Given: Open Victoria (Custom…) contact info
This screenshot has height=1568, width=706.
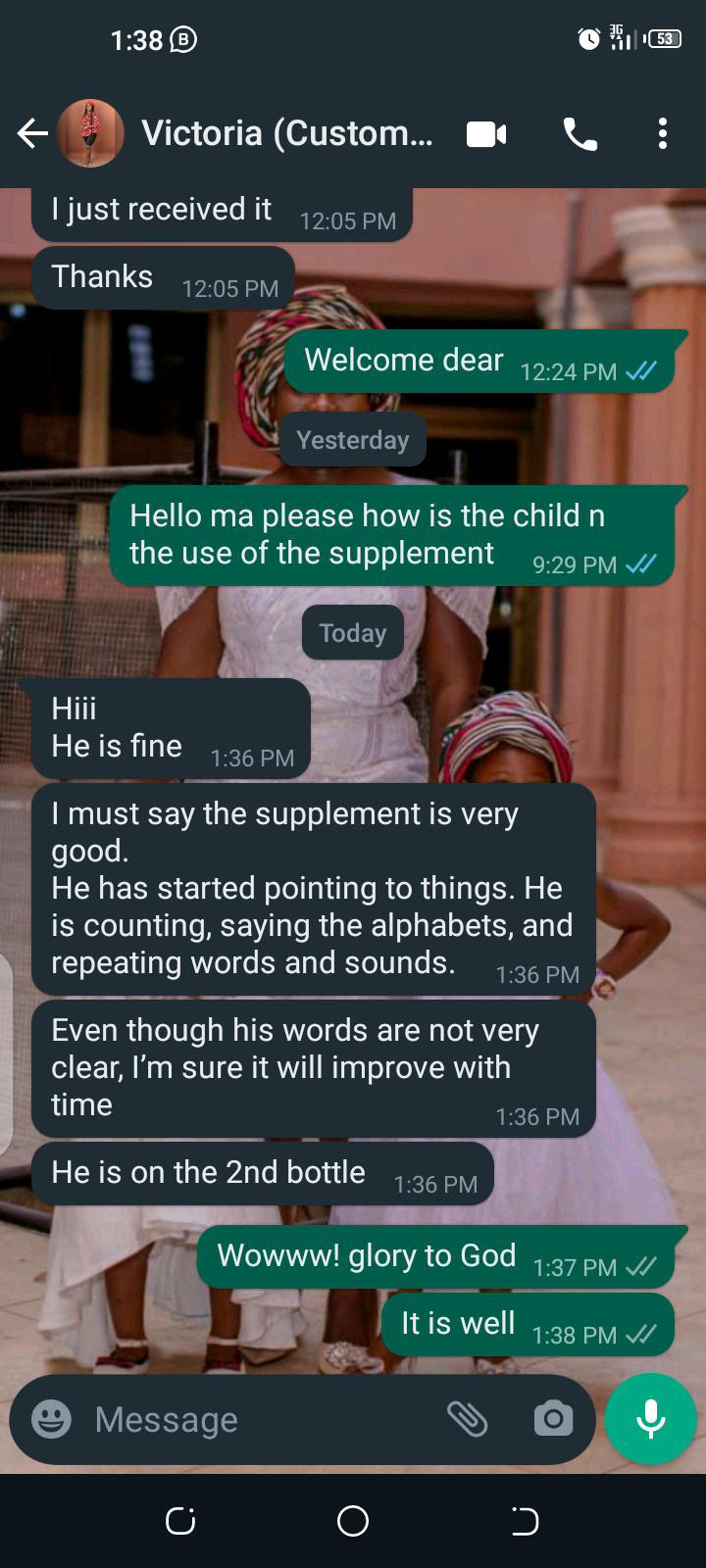Looking at the screenshot, I should [x=286, y=133].
